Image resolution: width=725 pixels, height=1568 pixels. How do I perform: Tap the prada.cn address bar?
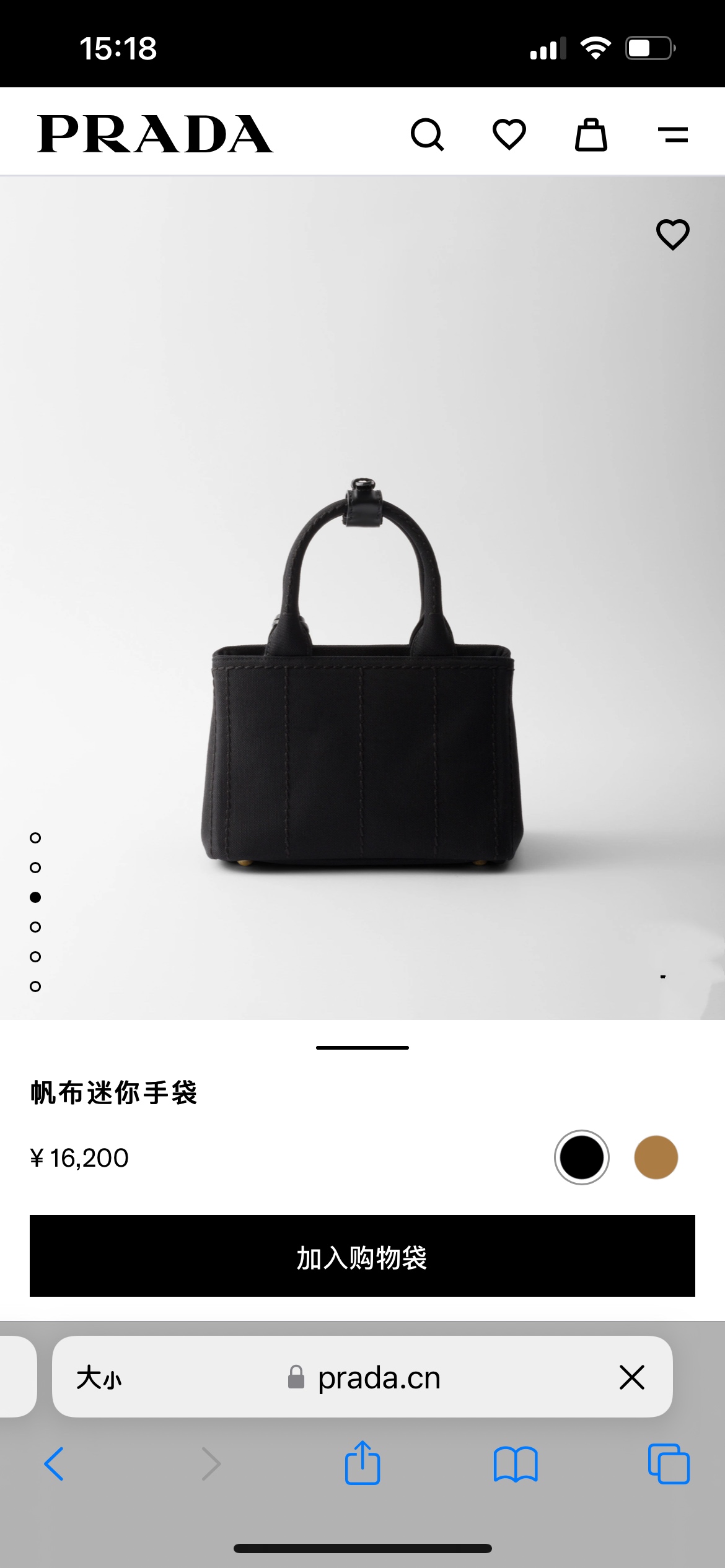362,1378
